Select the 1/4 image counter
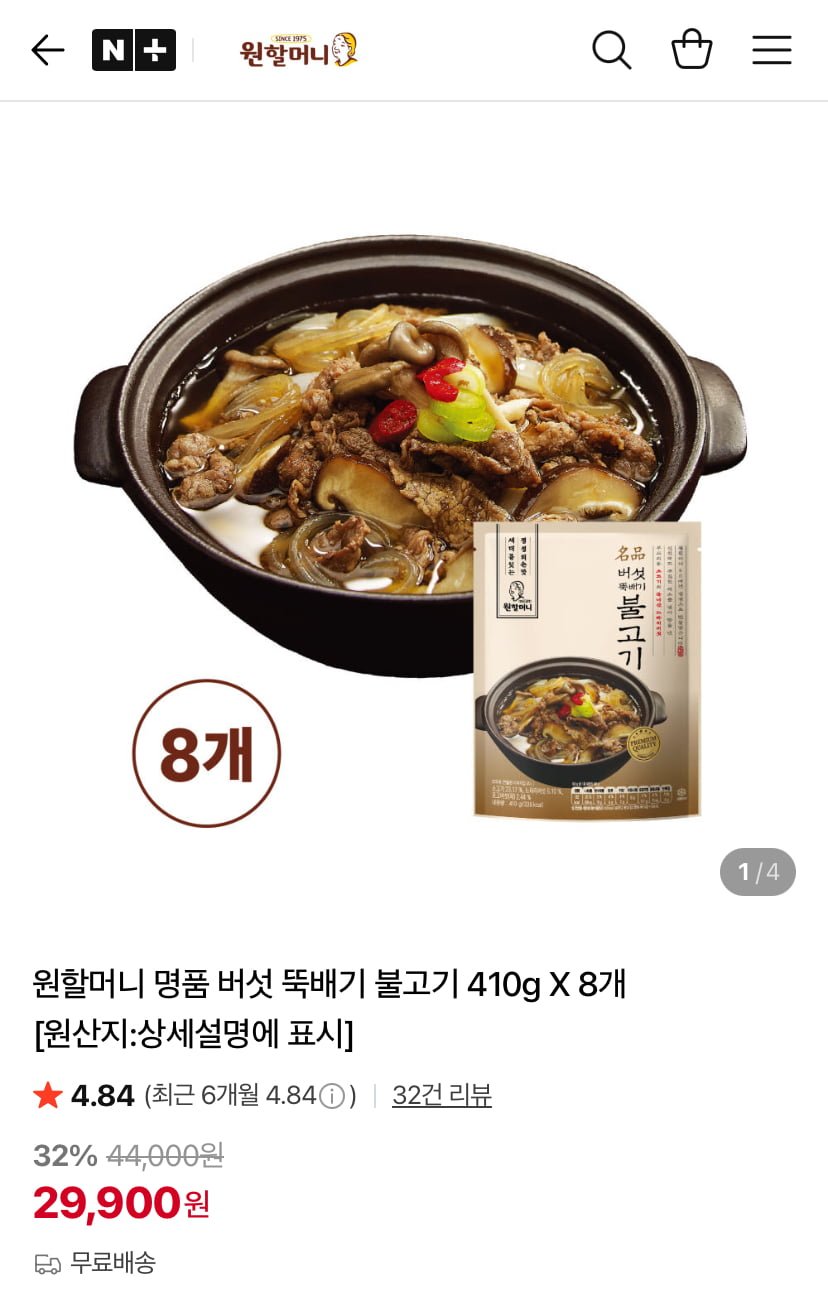Viewport: 828px width, 1298px height. pyautogui.click(x=757, y=871)
